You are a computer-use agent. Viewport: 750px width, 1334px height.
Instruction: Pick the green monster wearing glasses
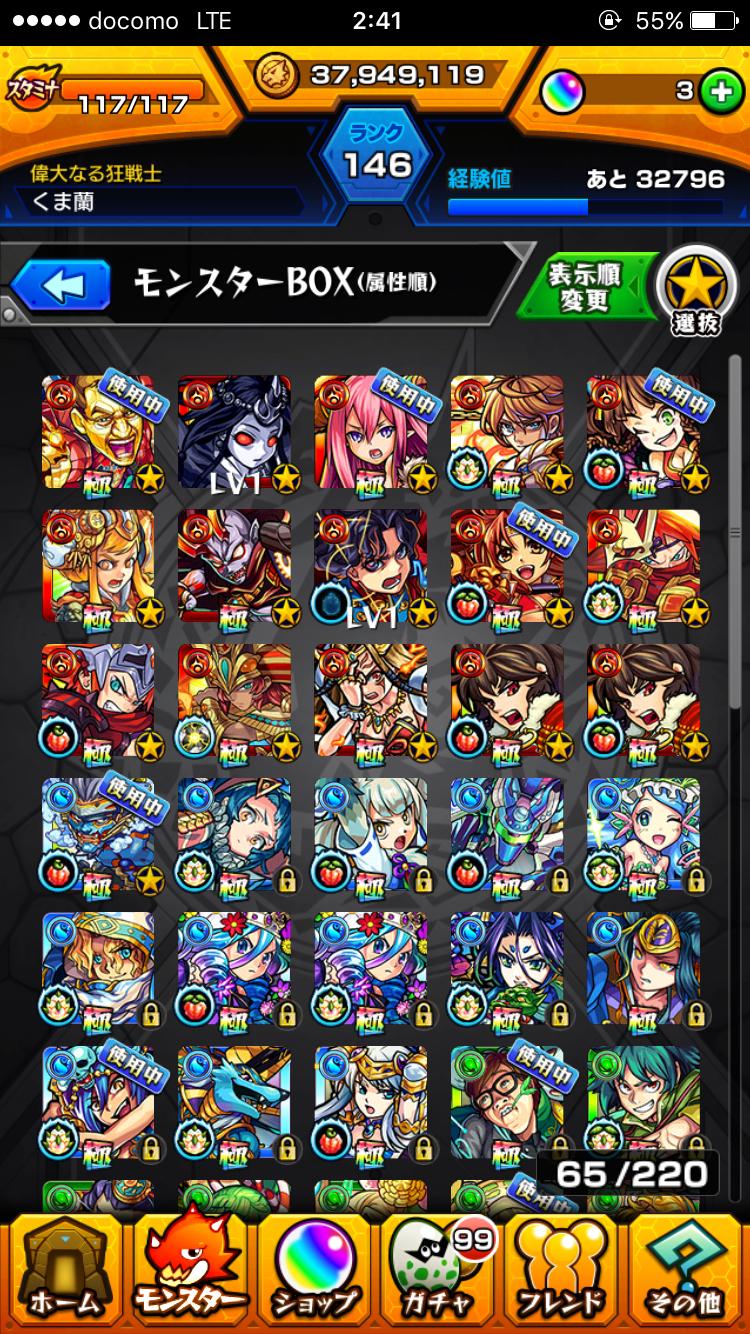pyautogui.click(x=506, y=1102)
